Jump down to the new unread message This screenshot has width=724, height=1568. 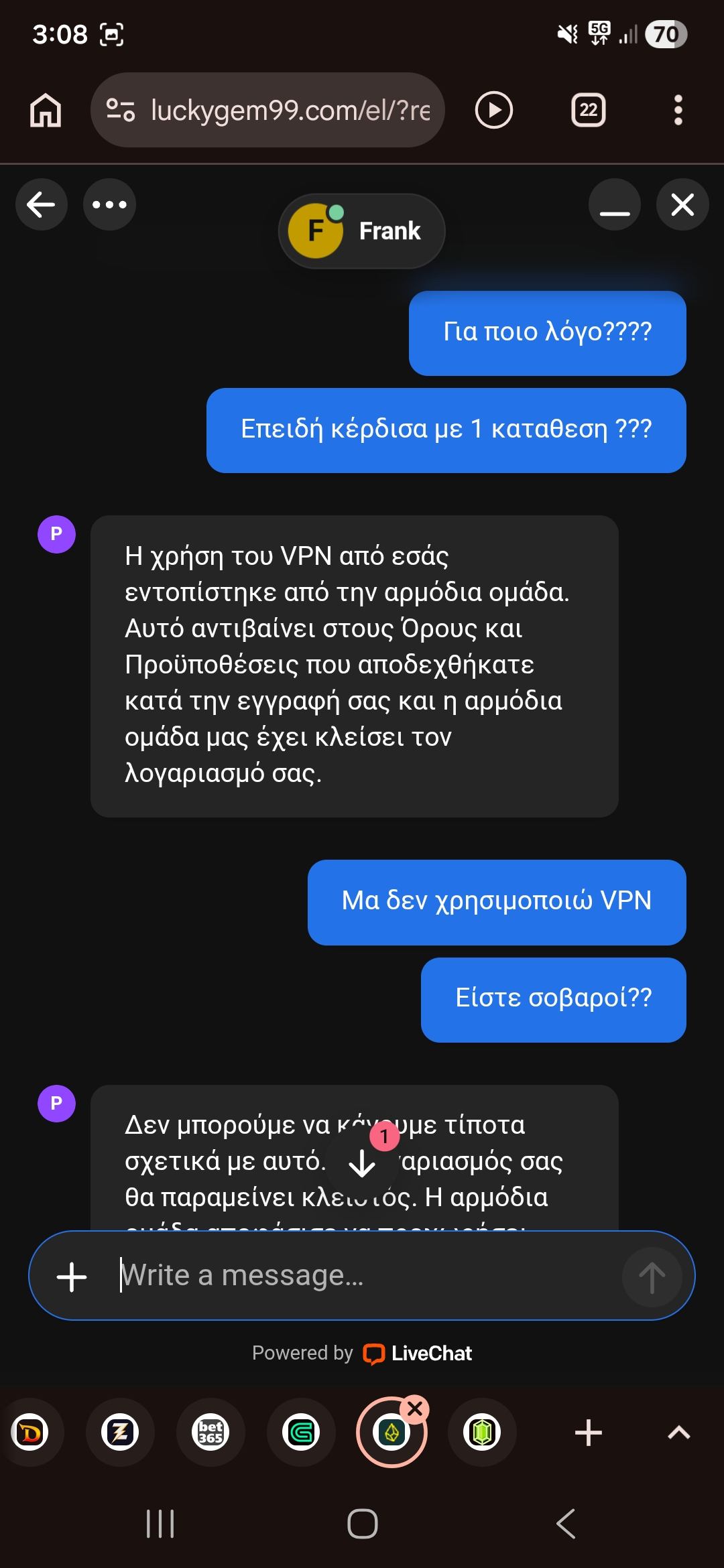point(363,1163)
